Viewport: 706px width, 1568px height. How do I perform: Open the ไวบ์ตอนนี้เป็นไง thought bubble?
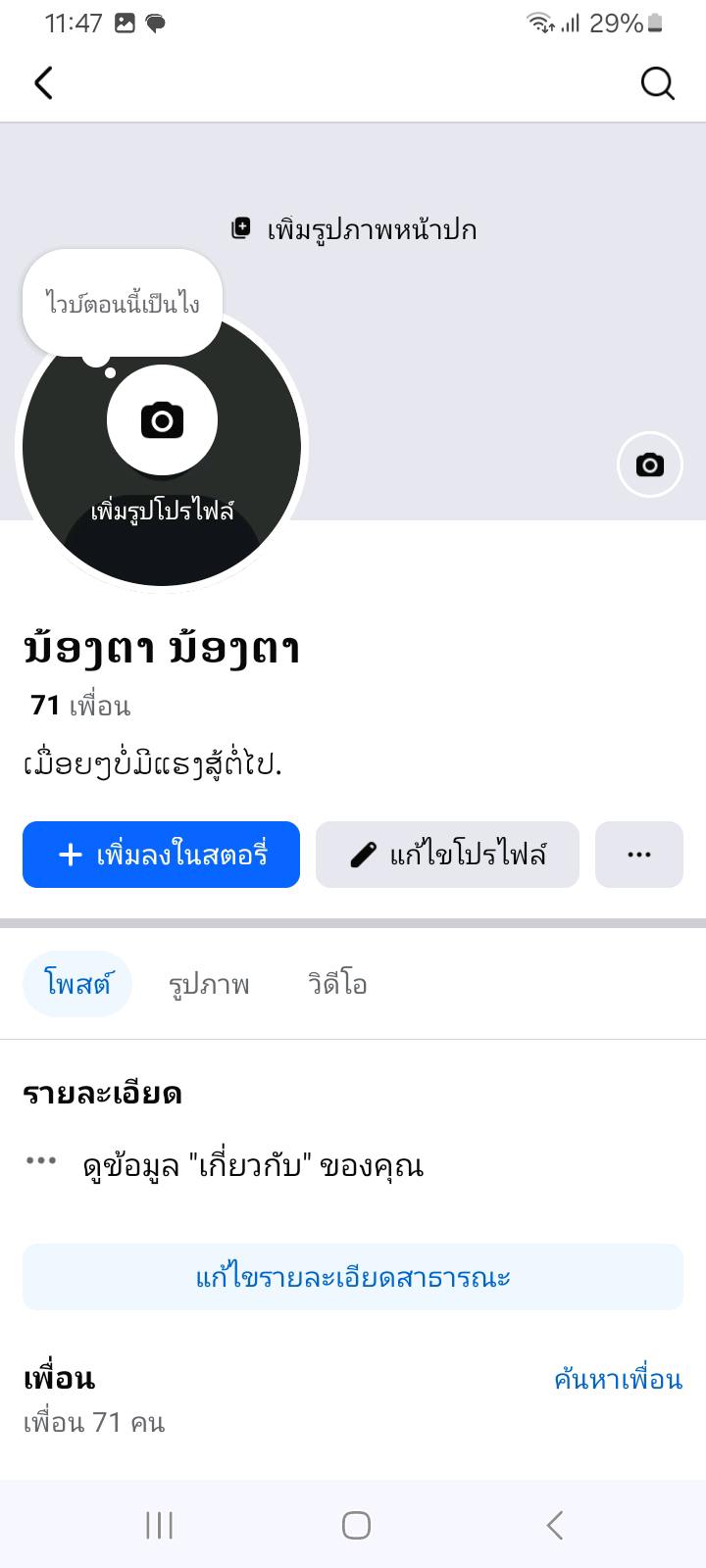tap(123, 303)
